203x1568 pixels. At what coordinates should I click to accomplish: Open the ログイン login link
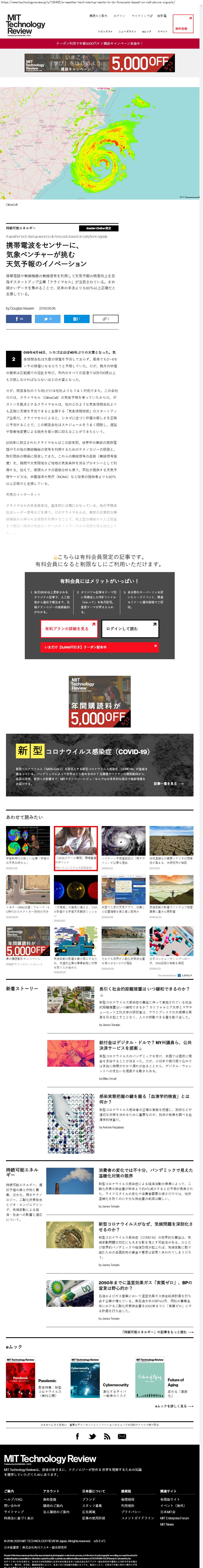coord(119,16)
